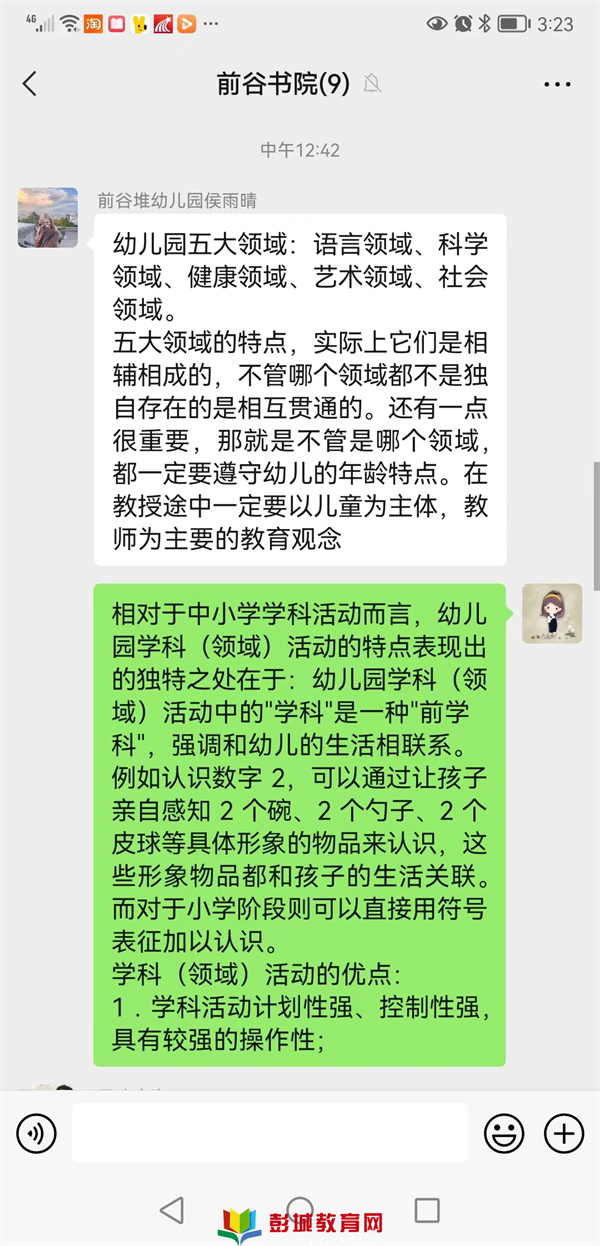Open the emoji picker

click(x=504, y=1133)
